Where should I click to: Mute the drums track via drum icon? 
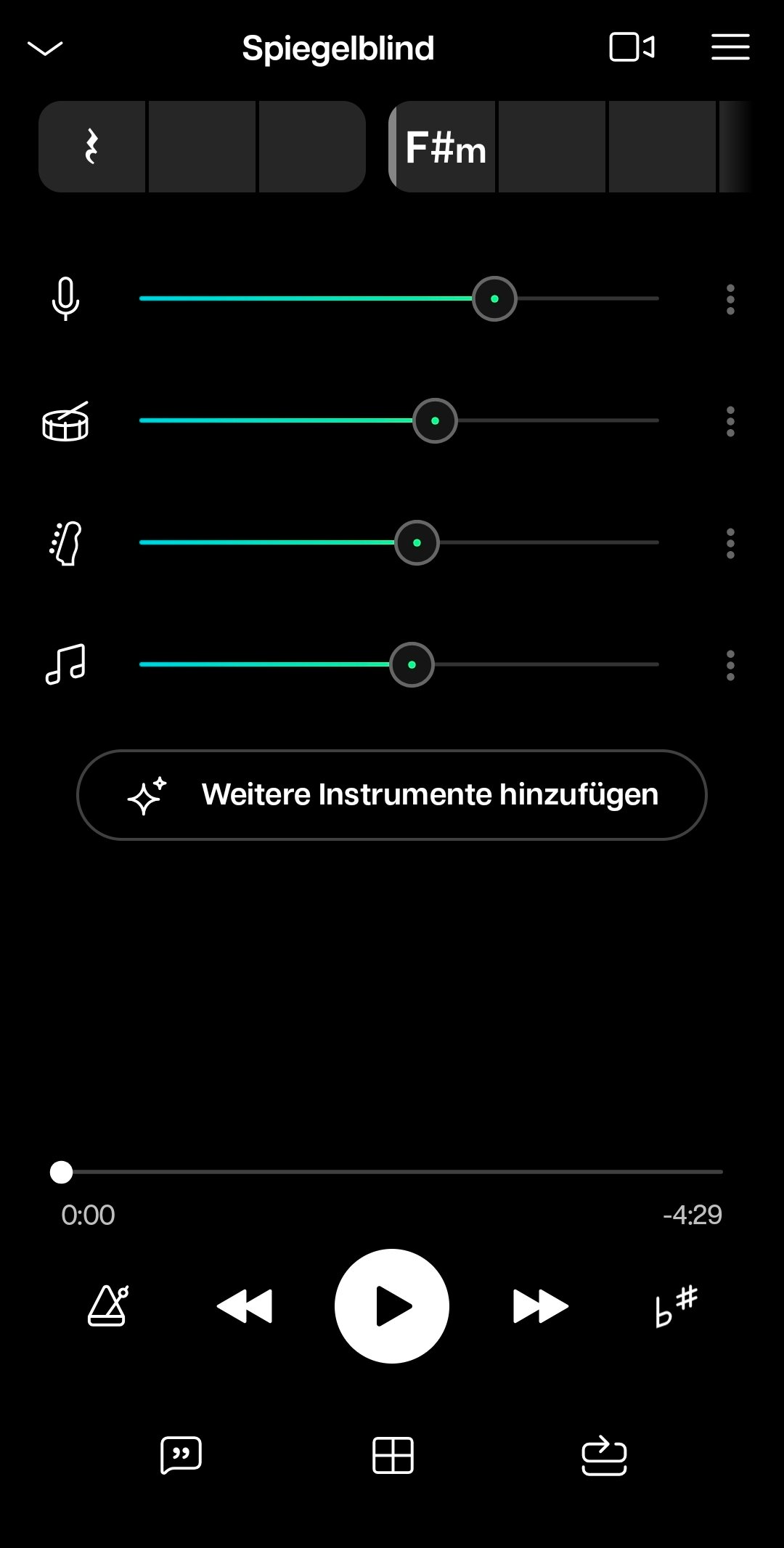point(65,421)
